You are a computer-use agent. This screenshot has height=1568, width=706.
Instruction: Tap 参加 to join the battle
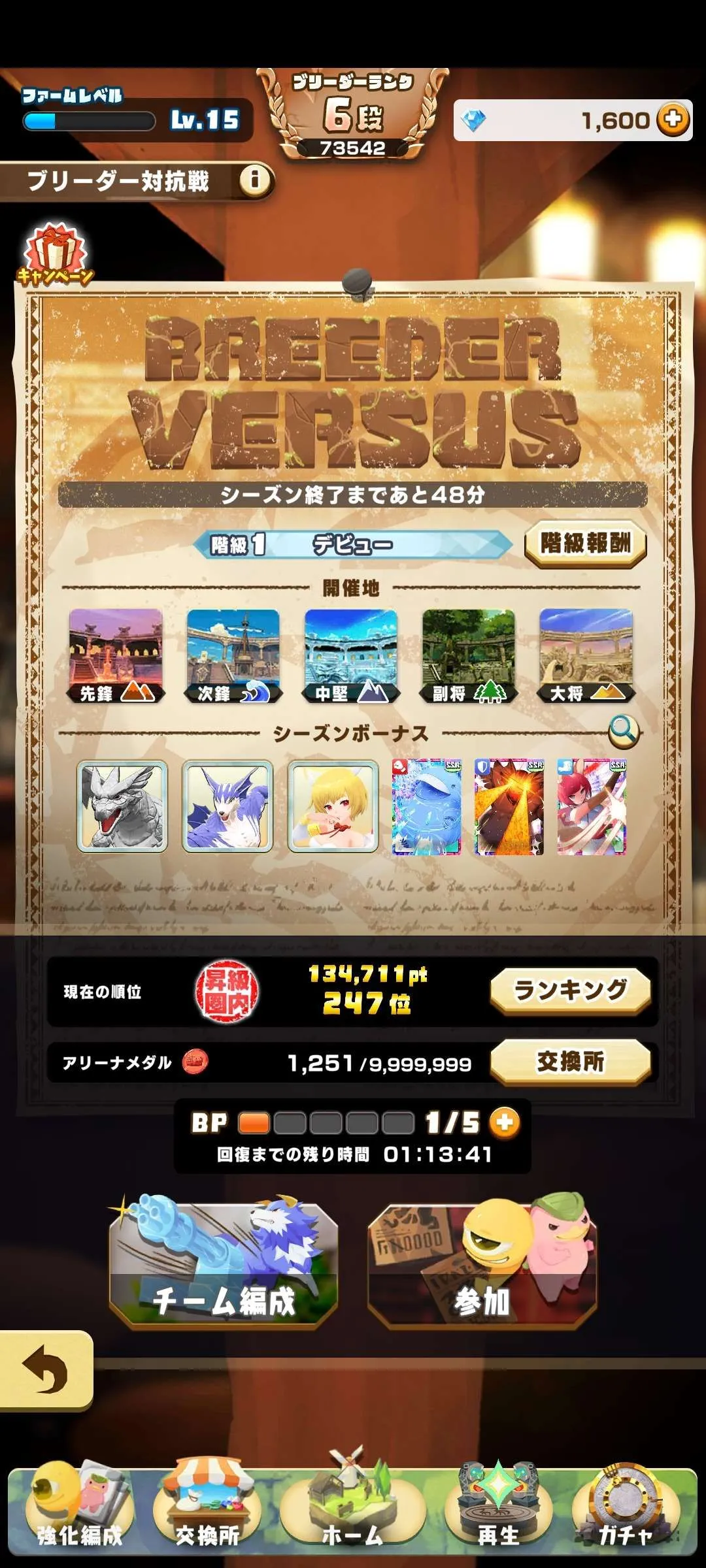point(482,1265)
